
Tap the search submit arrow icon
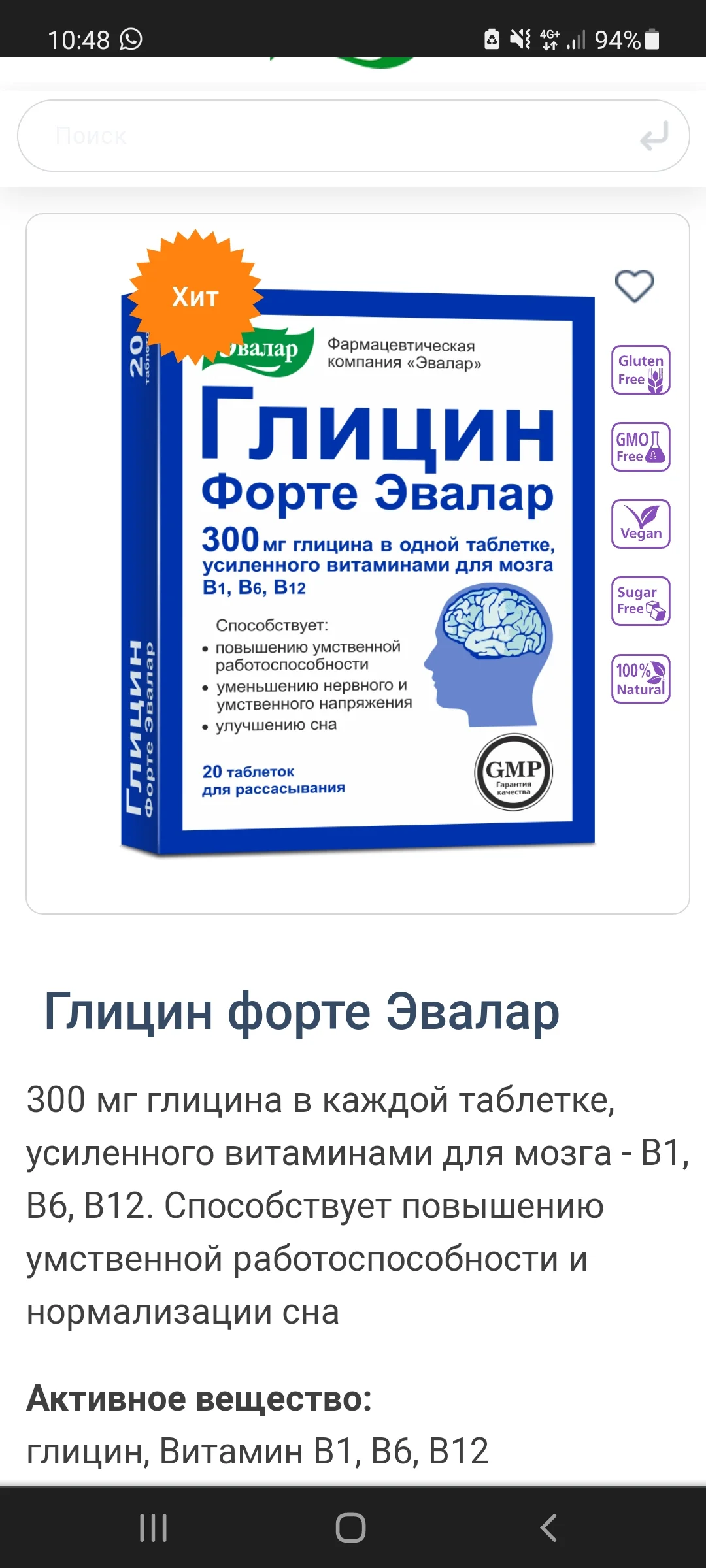pos(654,135)
